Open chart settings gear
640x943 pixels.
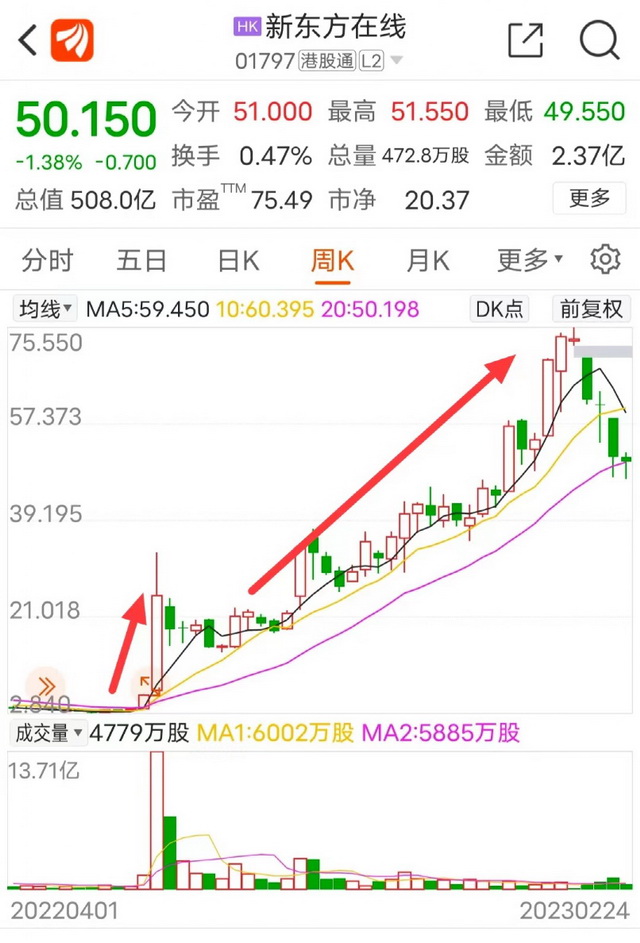point(605,260)
